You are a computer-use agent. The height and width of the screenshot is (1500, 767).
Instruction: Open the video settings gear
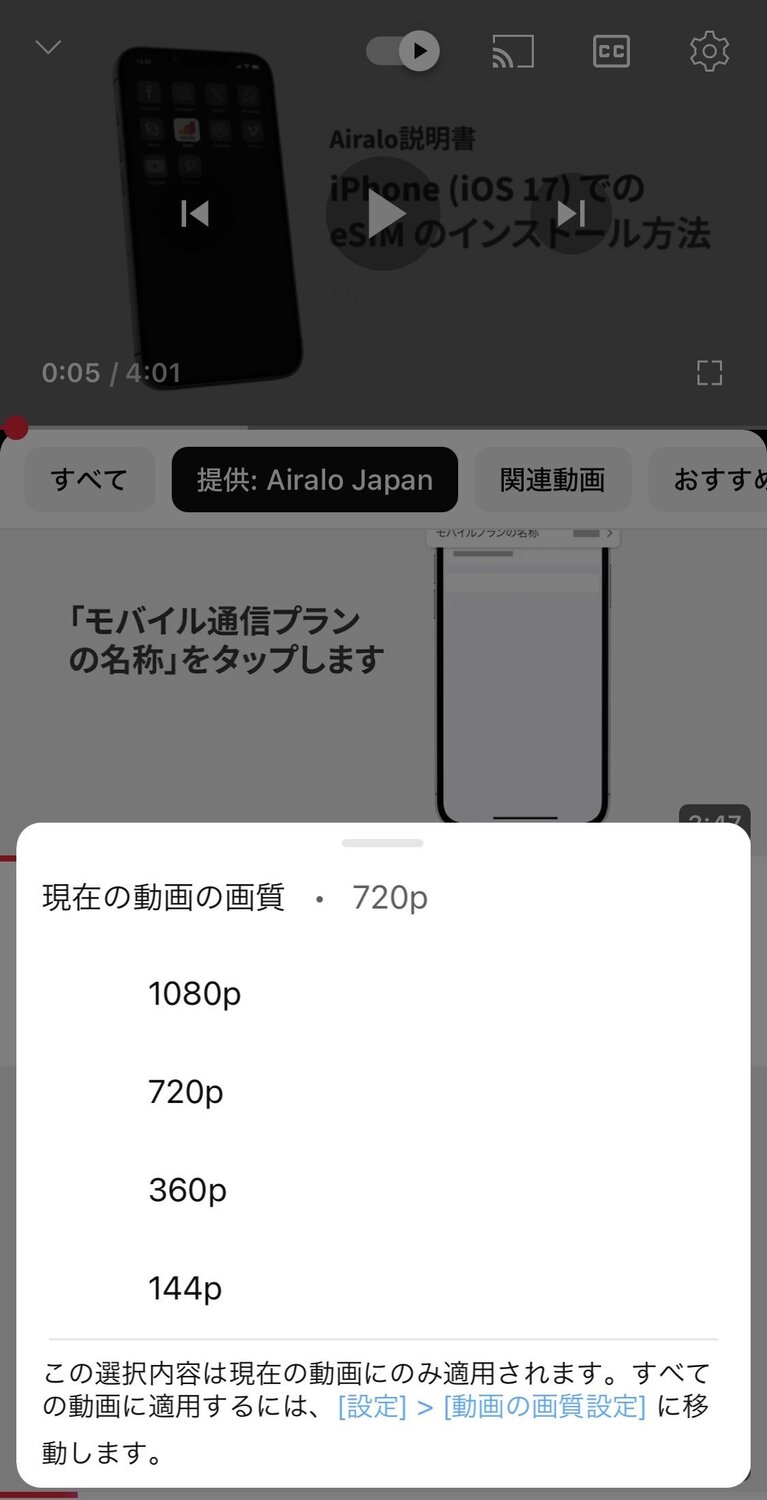[x=709, y=52]
